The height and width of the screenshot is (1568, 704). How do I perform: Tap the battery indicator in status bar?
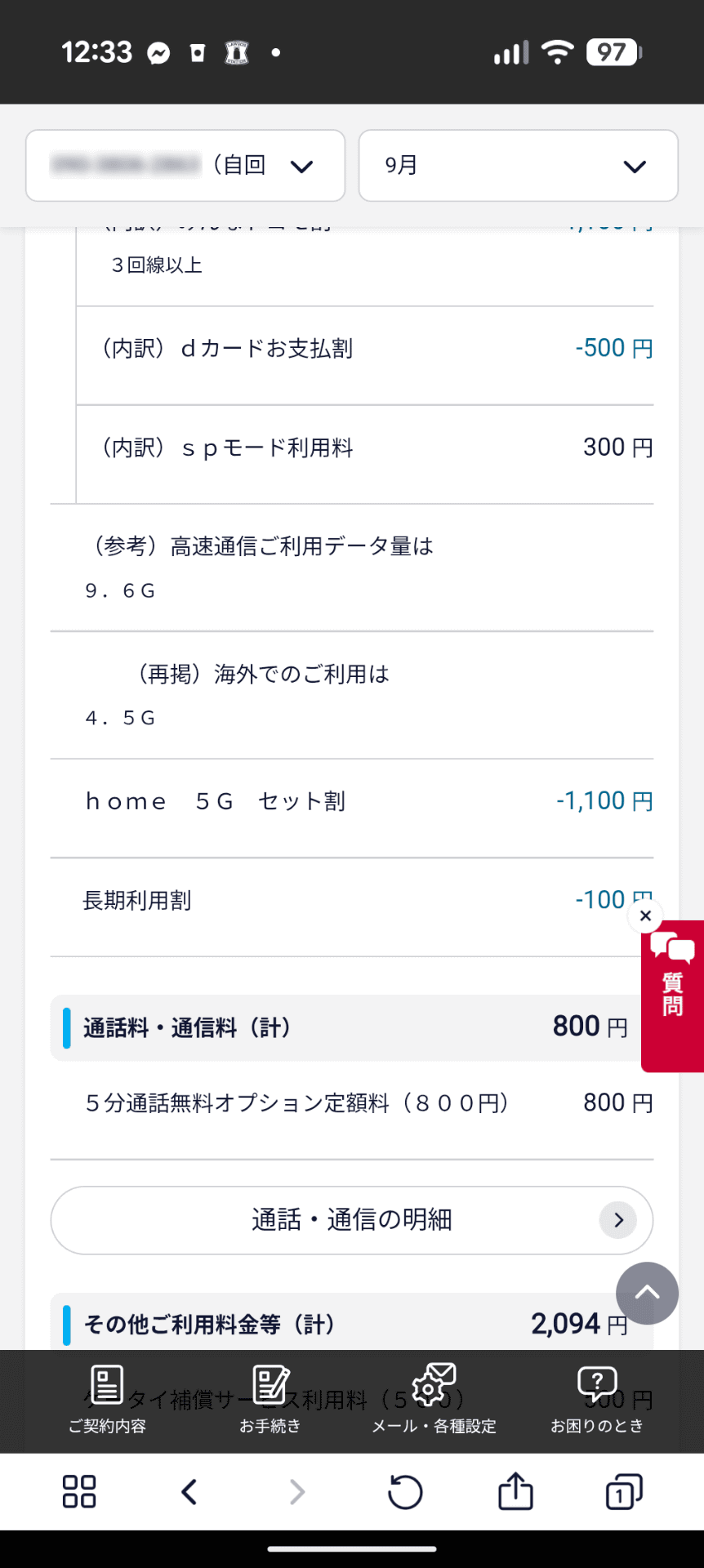pos(612,52)
